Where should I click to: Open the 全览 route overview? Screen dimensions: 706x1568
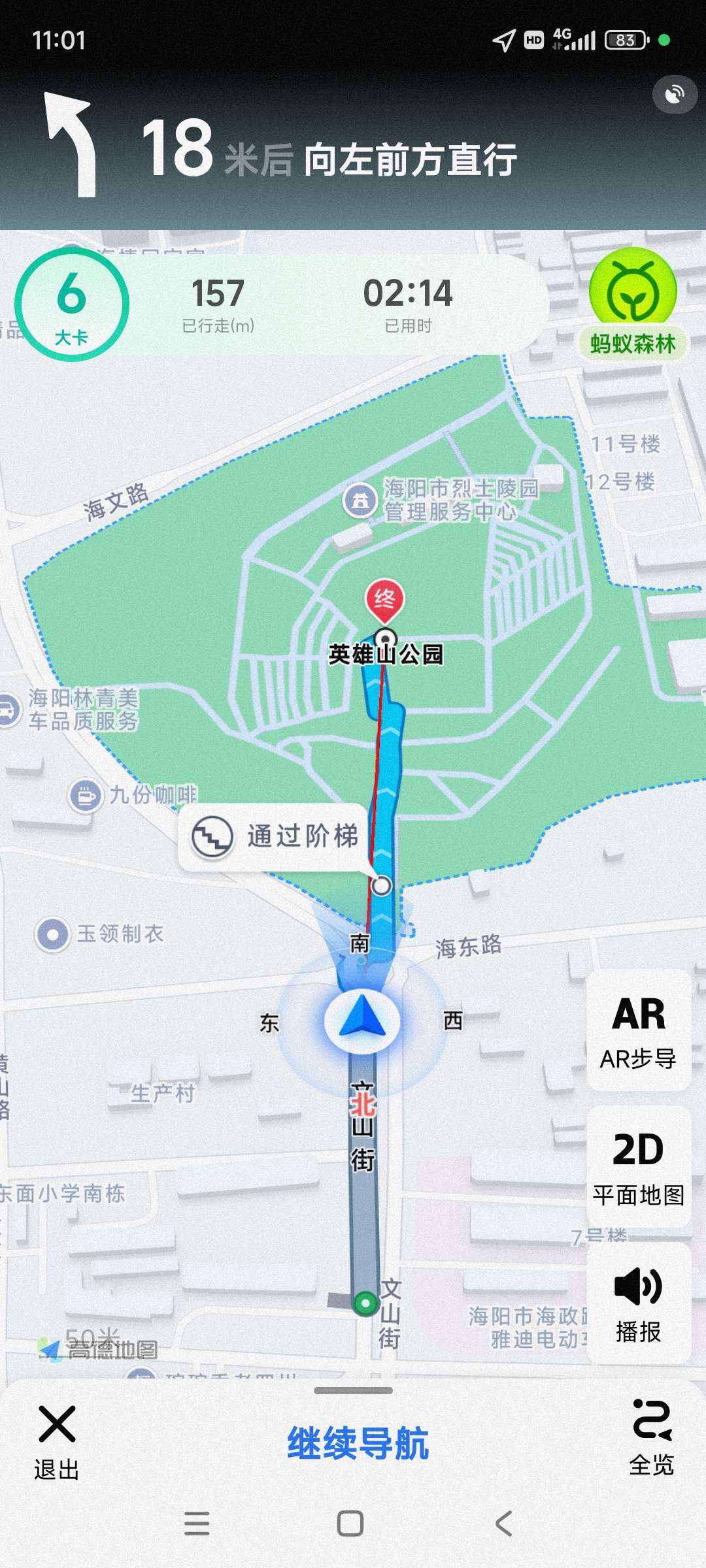click(651, 1437)
